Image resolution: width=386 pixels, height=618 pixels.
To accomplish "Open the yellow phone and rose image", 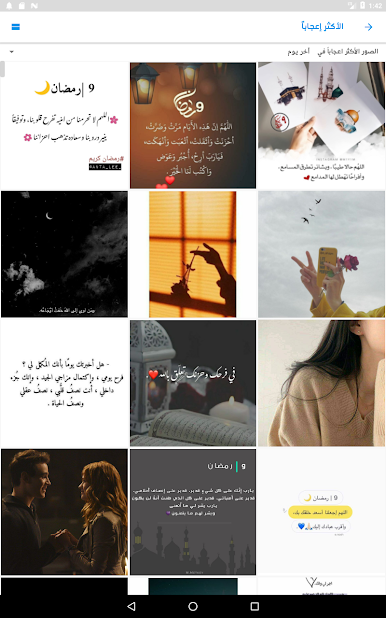I will pos(321,254).
